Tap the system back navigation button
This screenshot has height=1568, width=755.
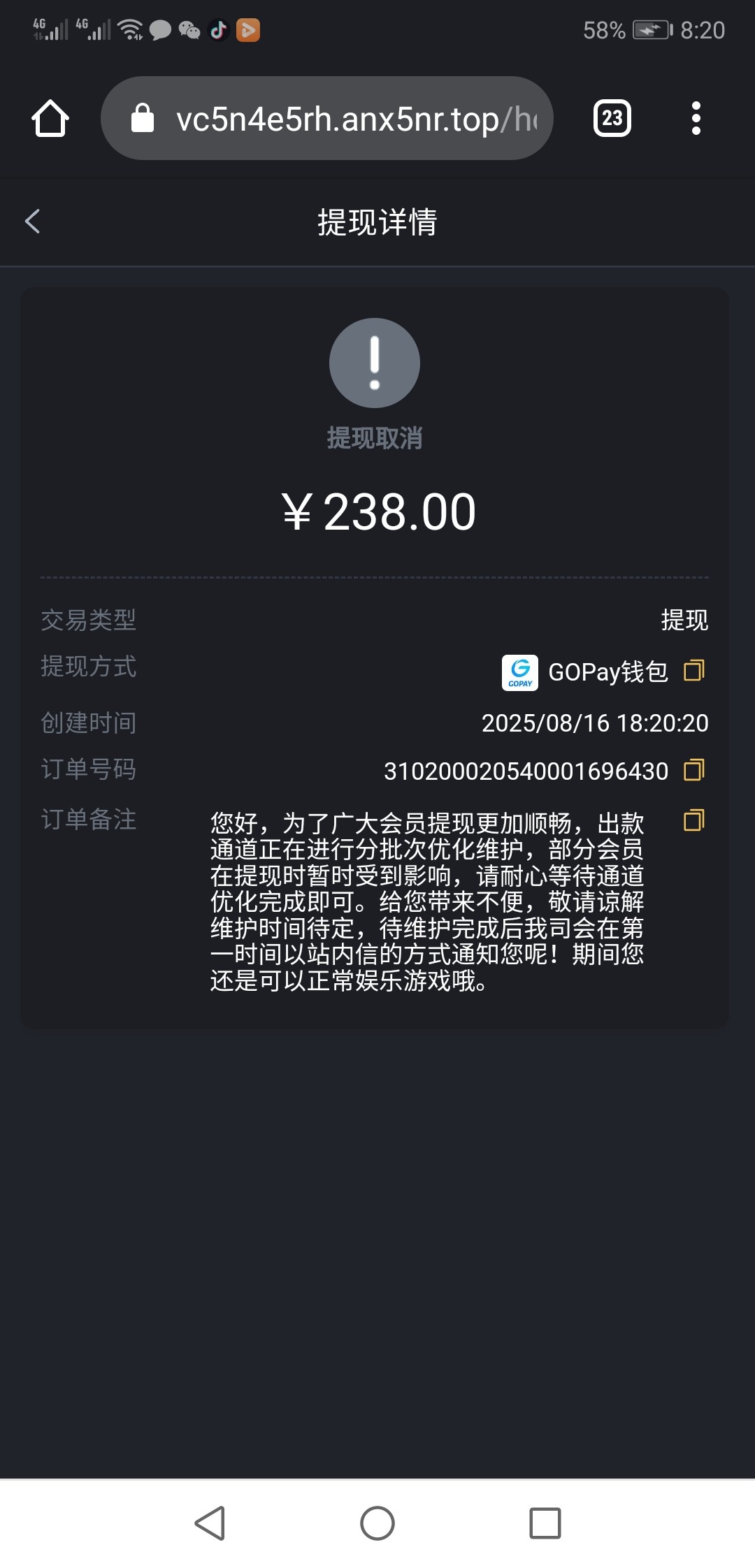210,1523
